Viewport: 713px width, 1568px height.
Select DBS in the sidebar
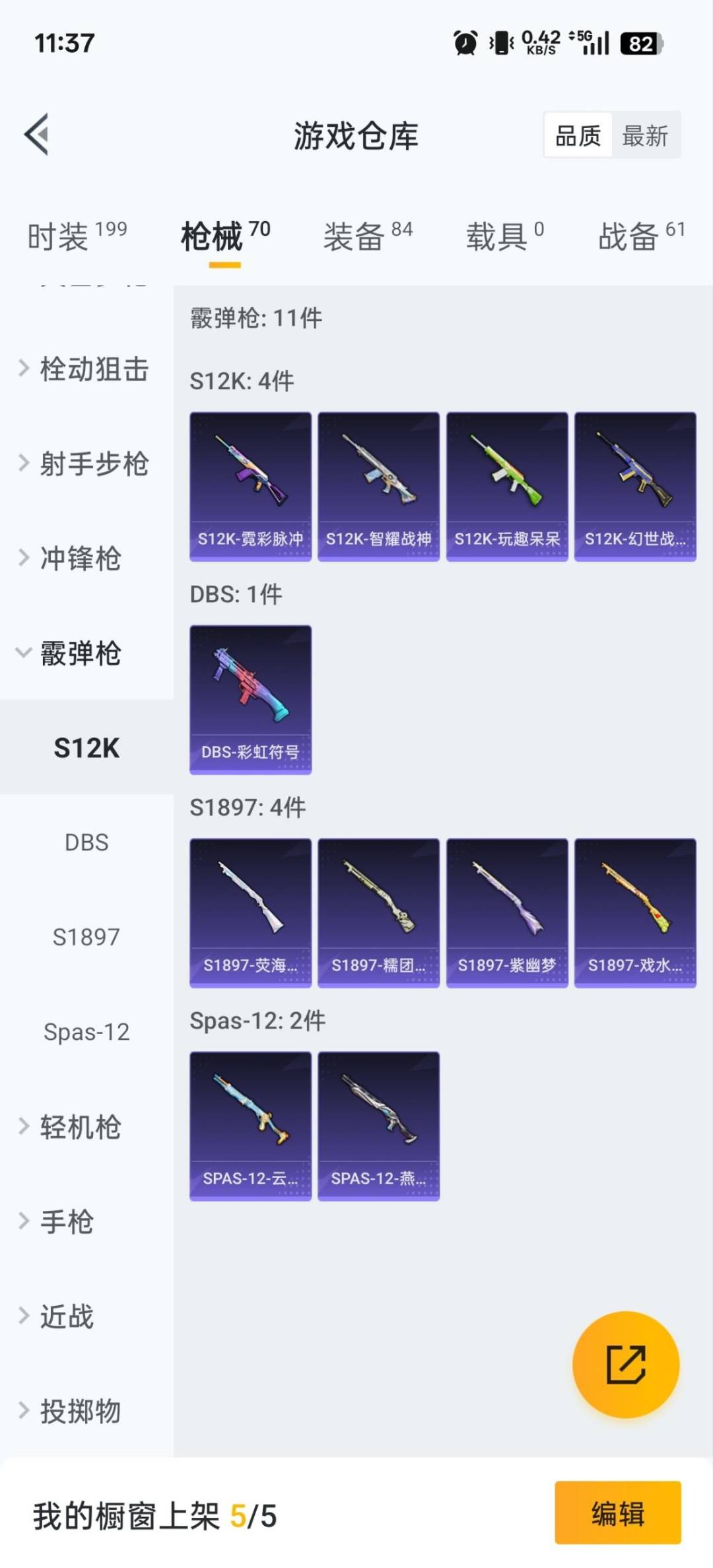[x=86, y=842]
